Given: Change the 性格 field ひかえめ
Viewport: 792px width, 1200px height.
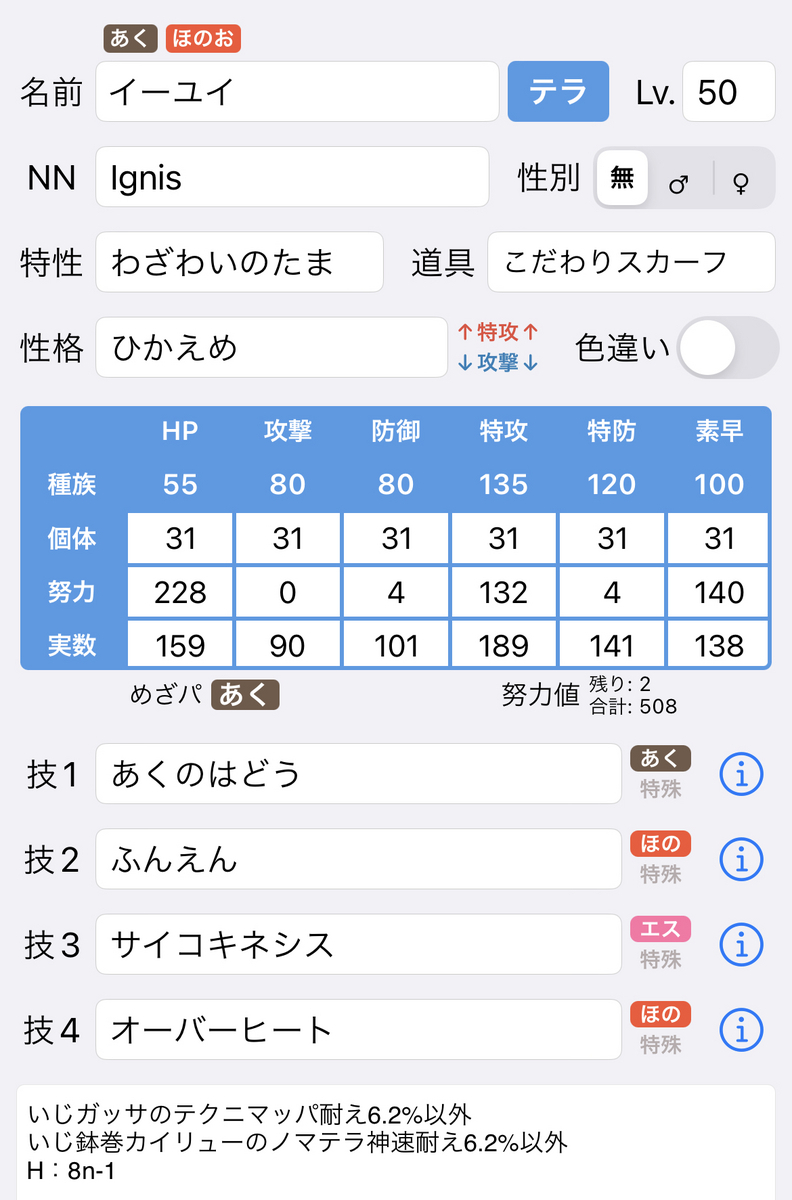Looking at the screenshot, I should [x=271, y=347].
